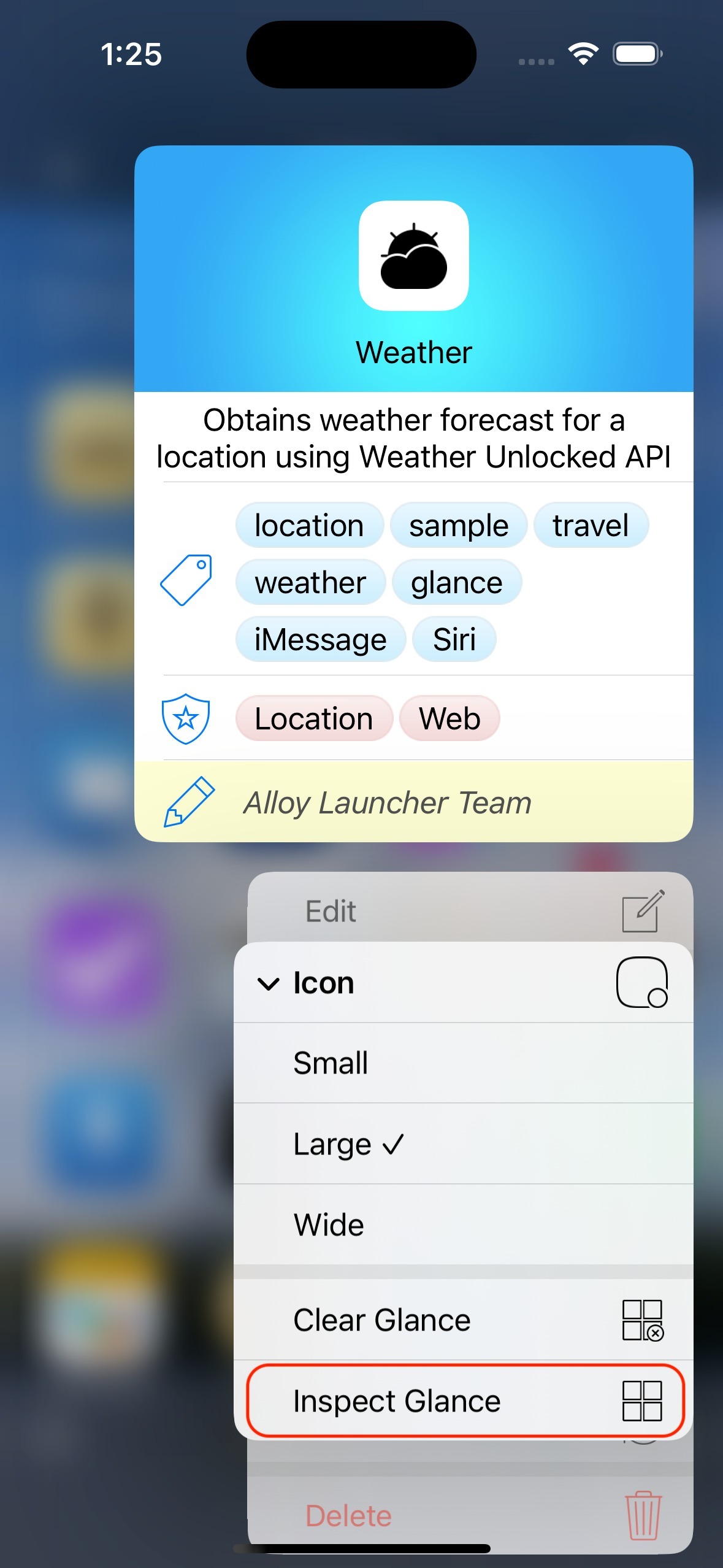Collapse the Icon submenu
The image size is (723, 1568).
[462, 983]
